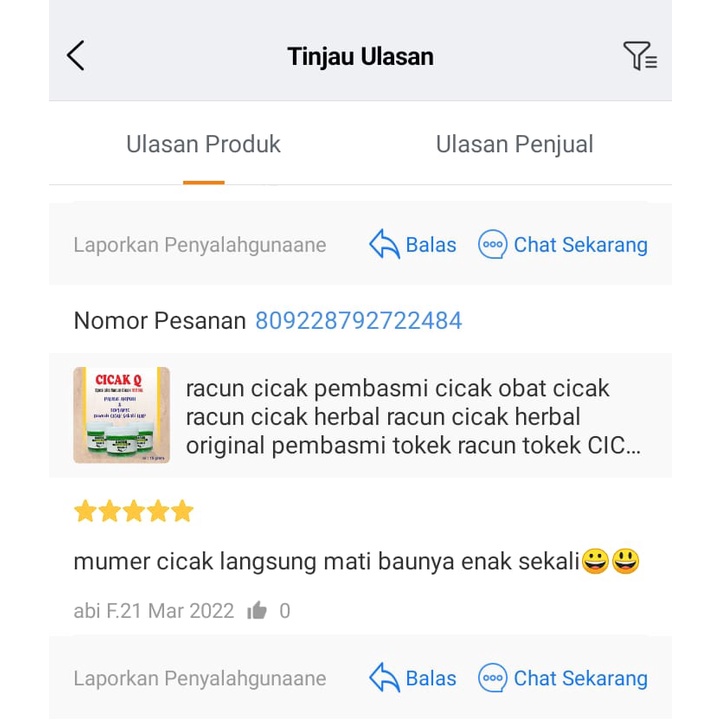Reply with Balas below abi F.'s review

[412, 678]
